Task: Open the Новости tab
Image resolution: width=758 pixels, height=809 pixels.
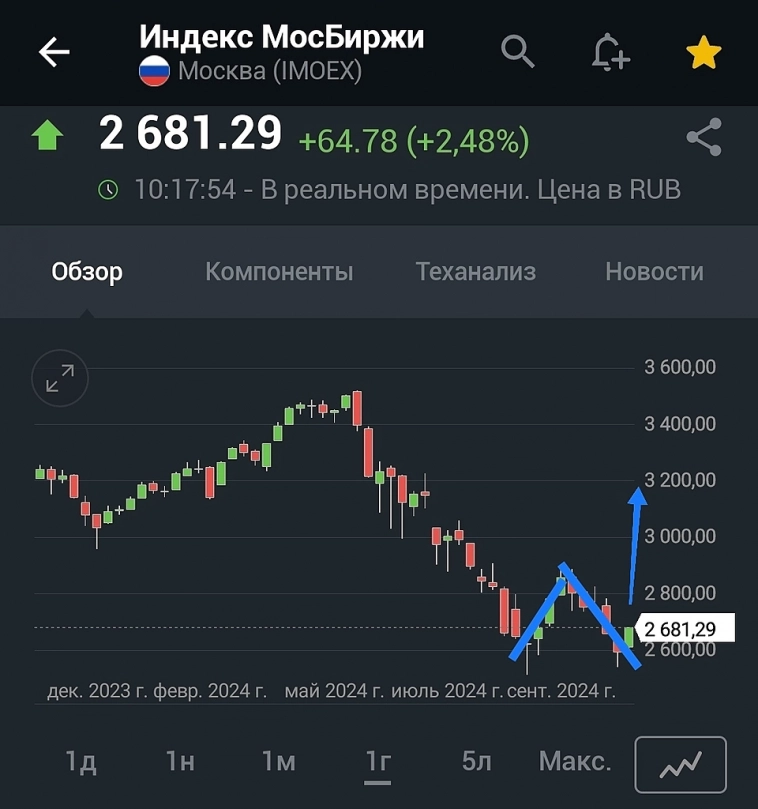Action: [653, 271]
